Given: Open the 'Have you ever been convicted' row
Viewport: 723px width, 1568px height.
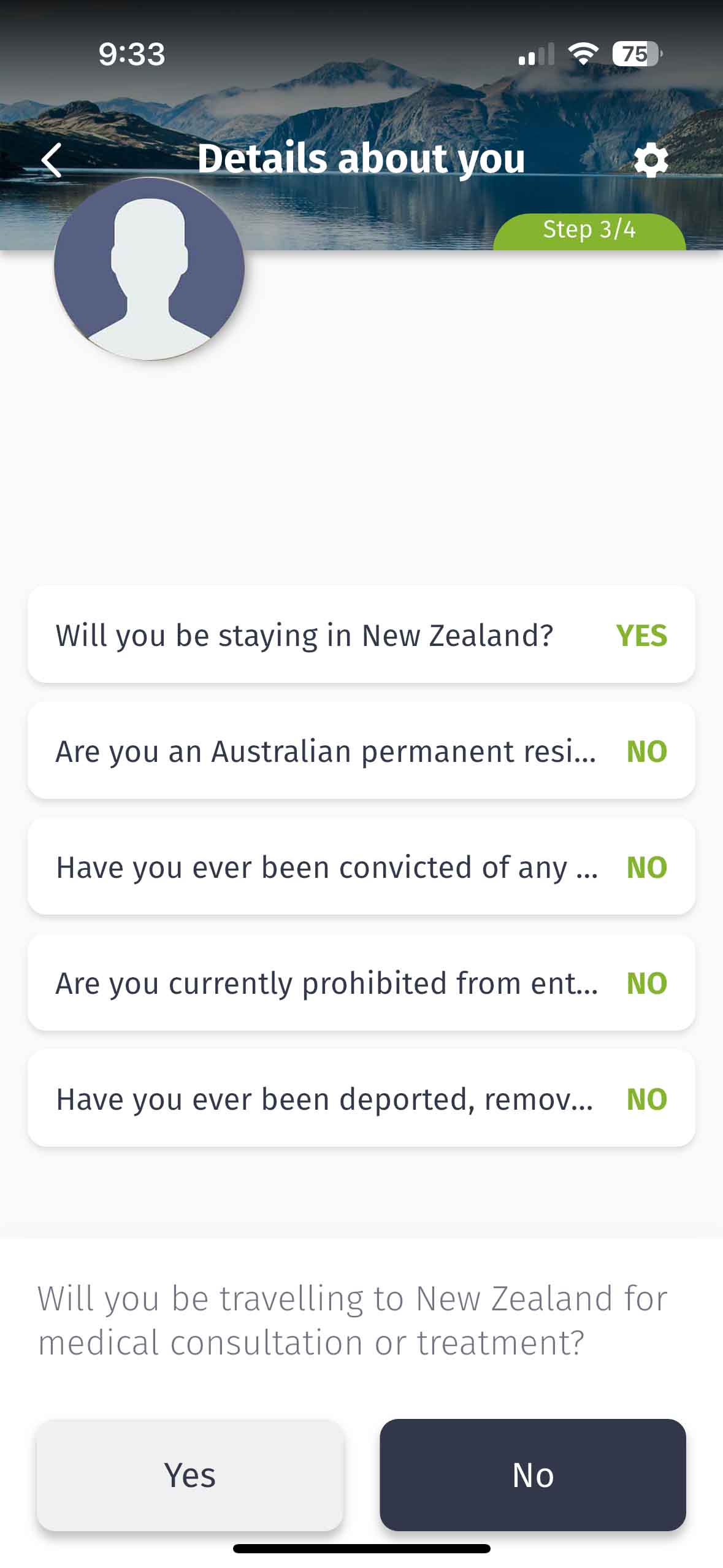Looking at the screenshot, I should tap(361, 866).
